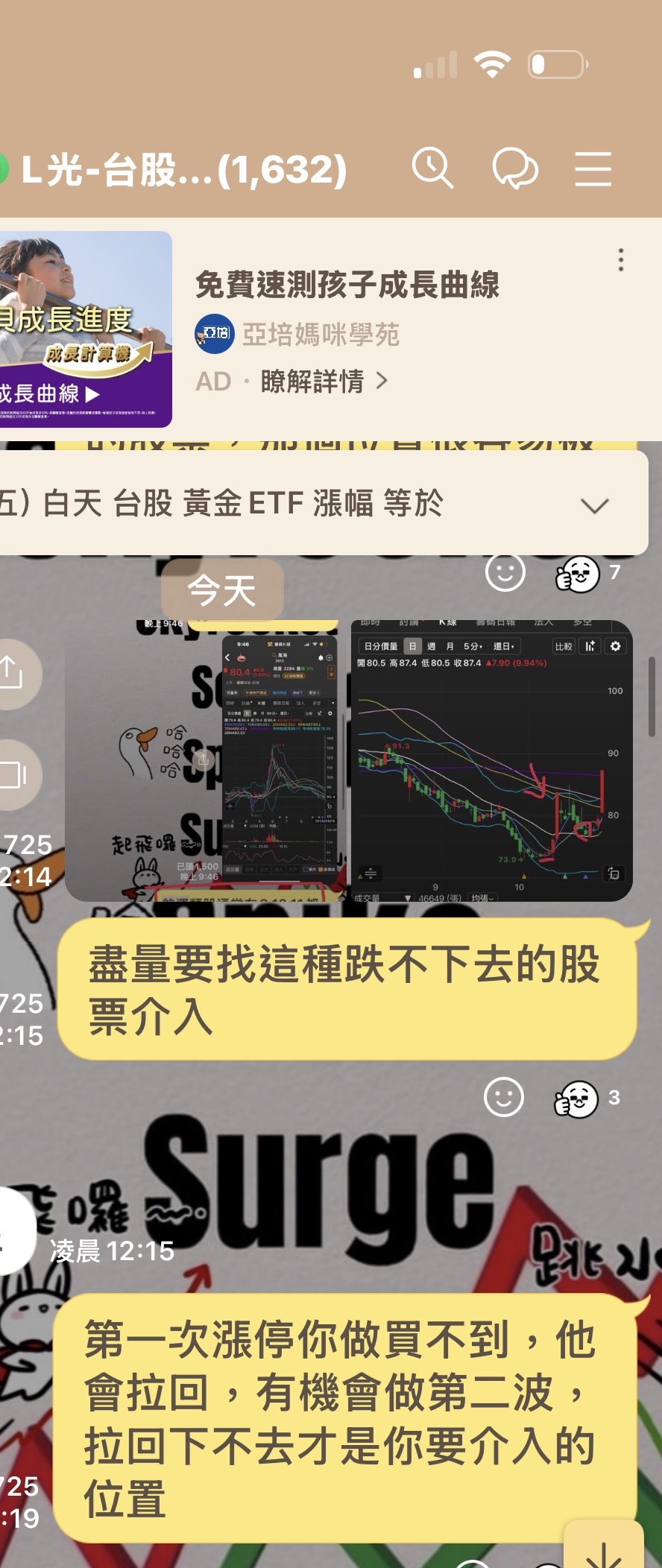The height and width of the screenshot is (1568, 662).
Task: Open the 成長曲線 ad image
Action: 85,329
